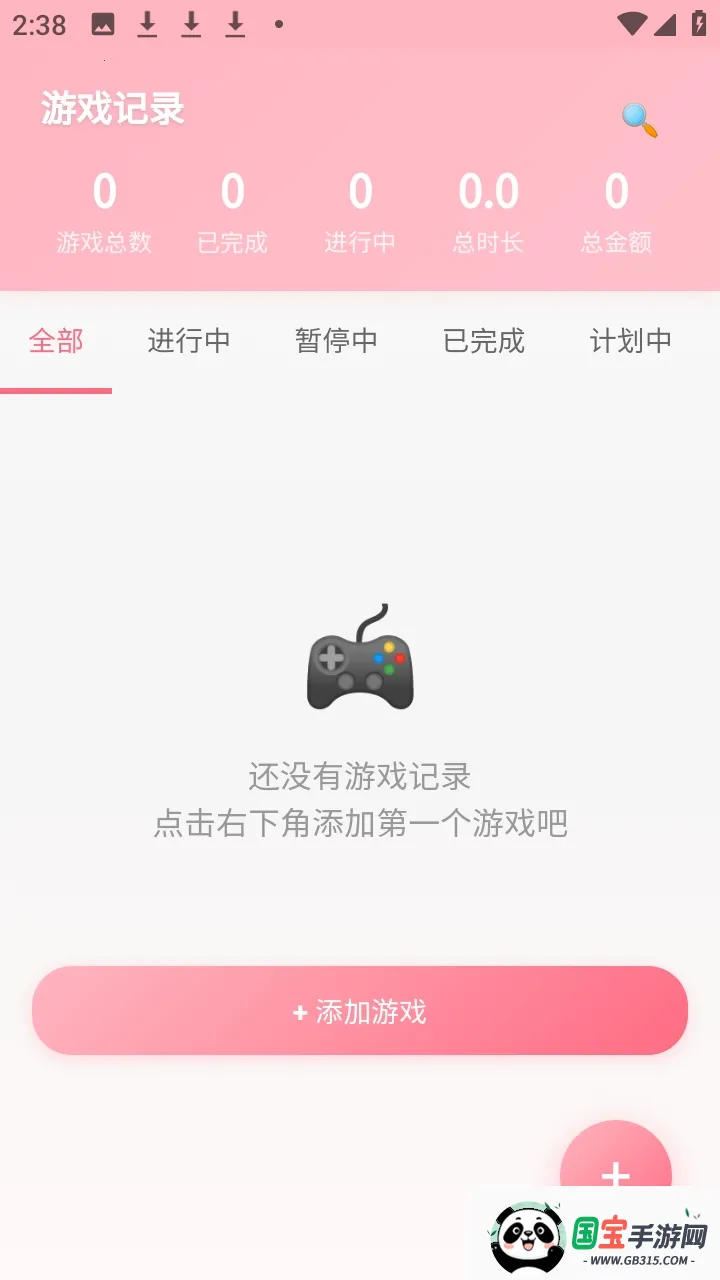Click the 游戏记录 page title
This screenshot has height=1280, width=720.
pos(113,108)
